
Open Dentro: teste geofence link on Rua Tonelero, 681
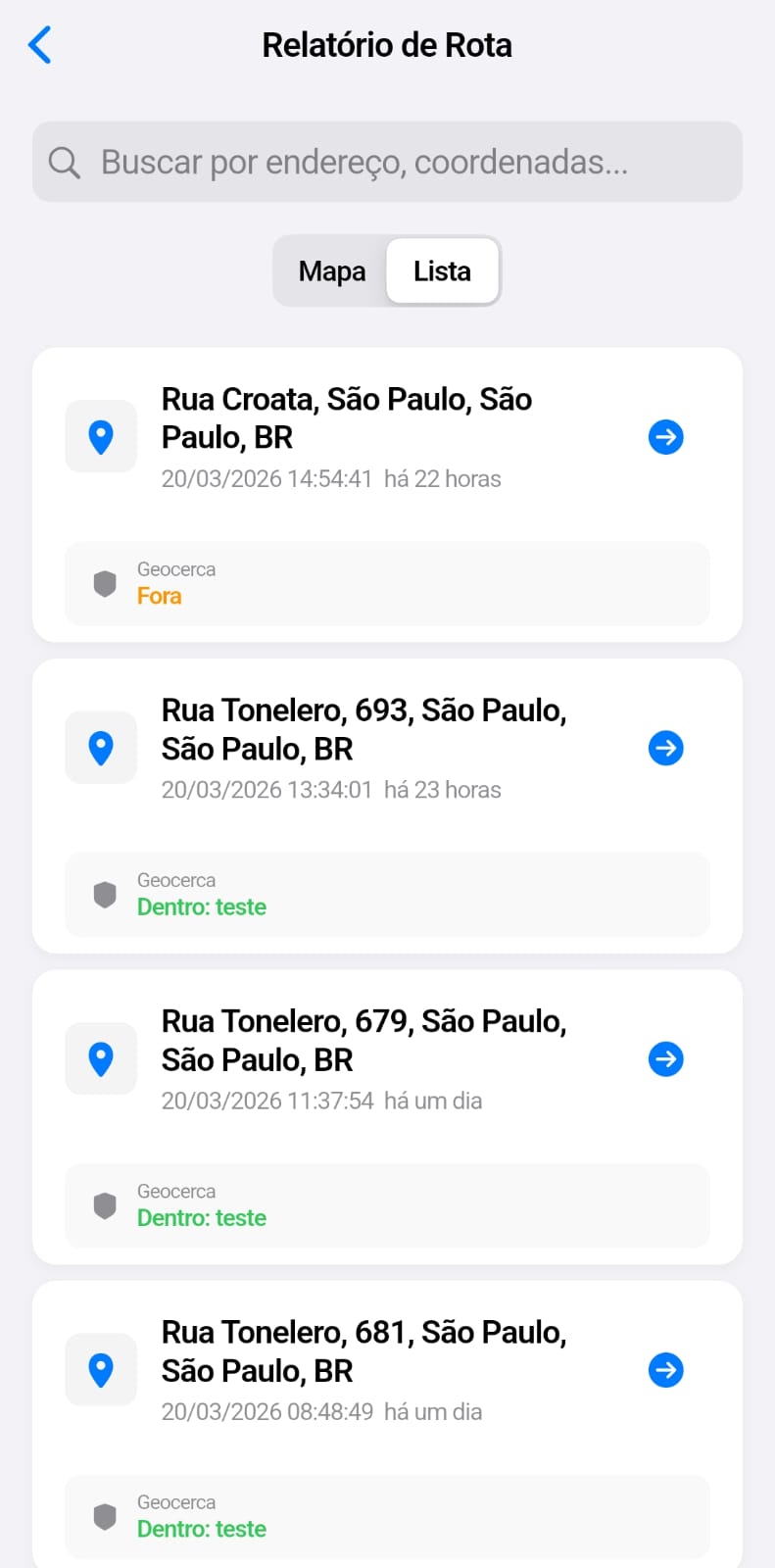click(202, 1529)
